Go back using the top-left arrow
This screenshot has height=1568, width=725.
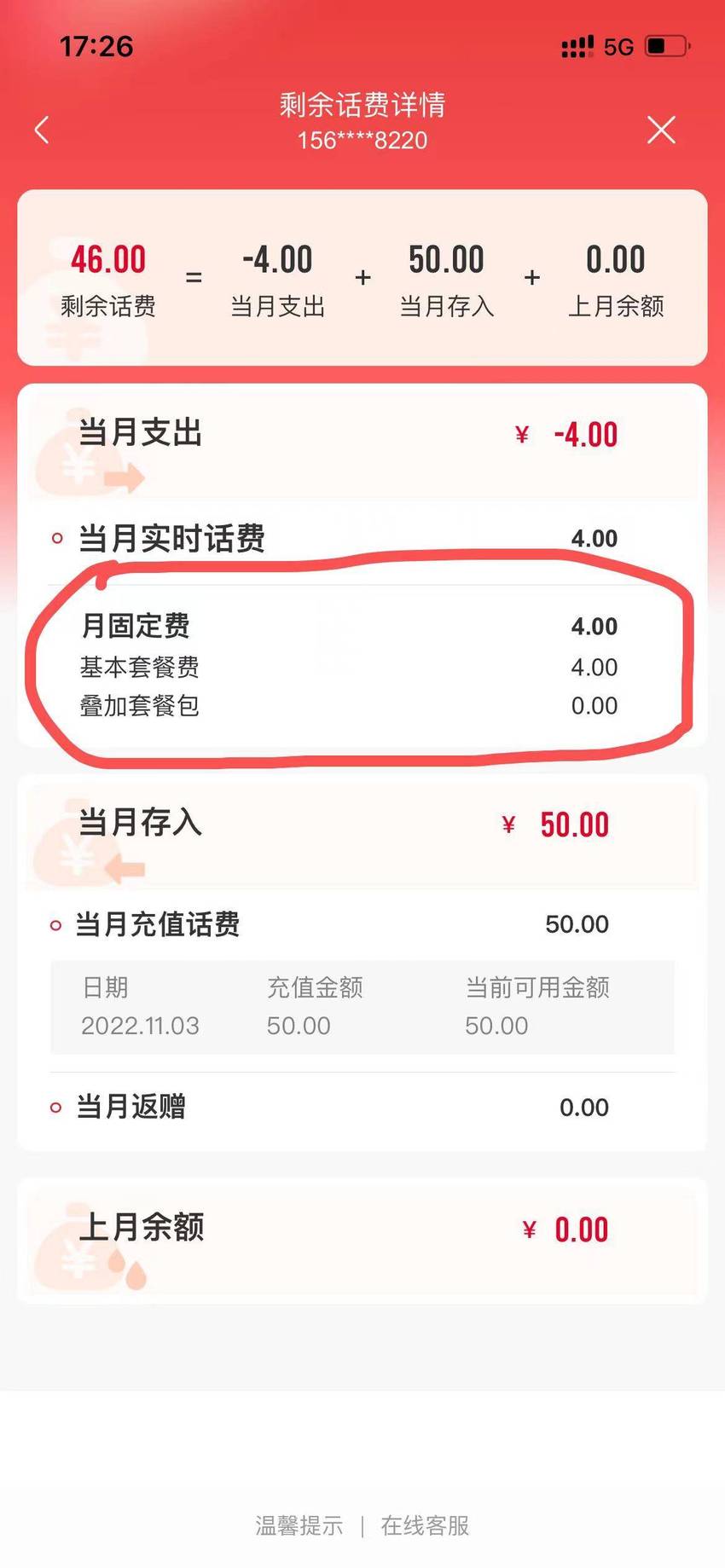point(42,130)
